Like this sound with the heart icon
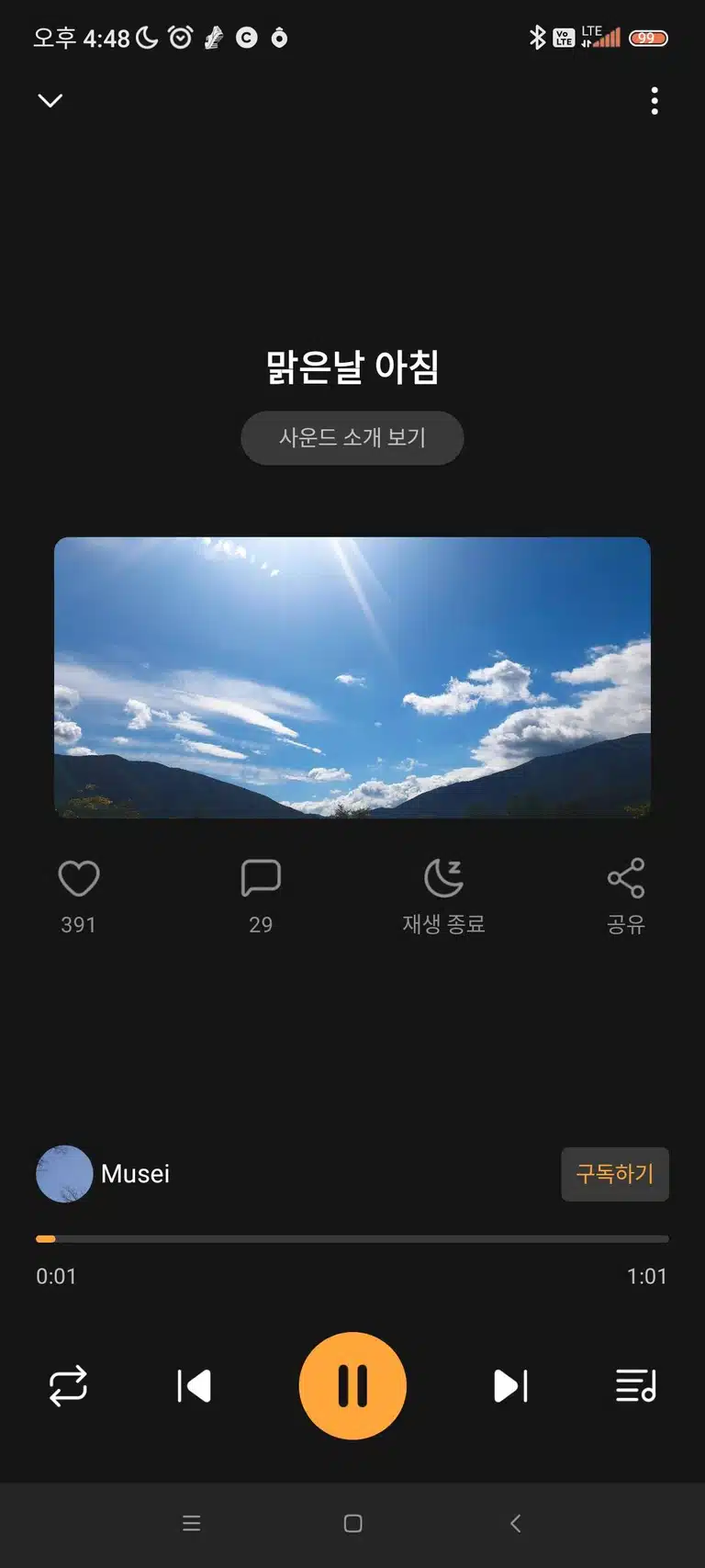The image size is (705, 1568). click(x=79, y=878)
